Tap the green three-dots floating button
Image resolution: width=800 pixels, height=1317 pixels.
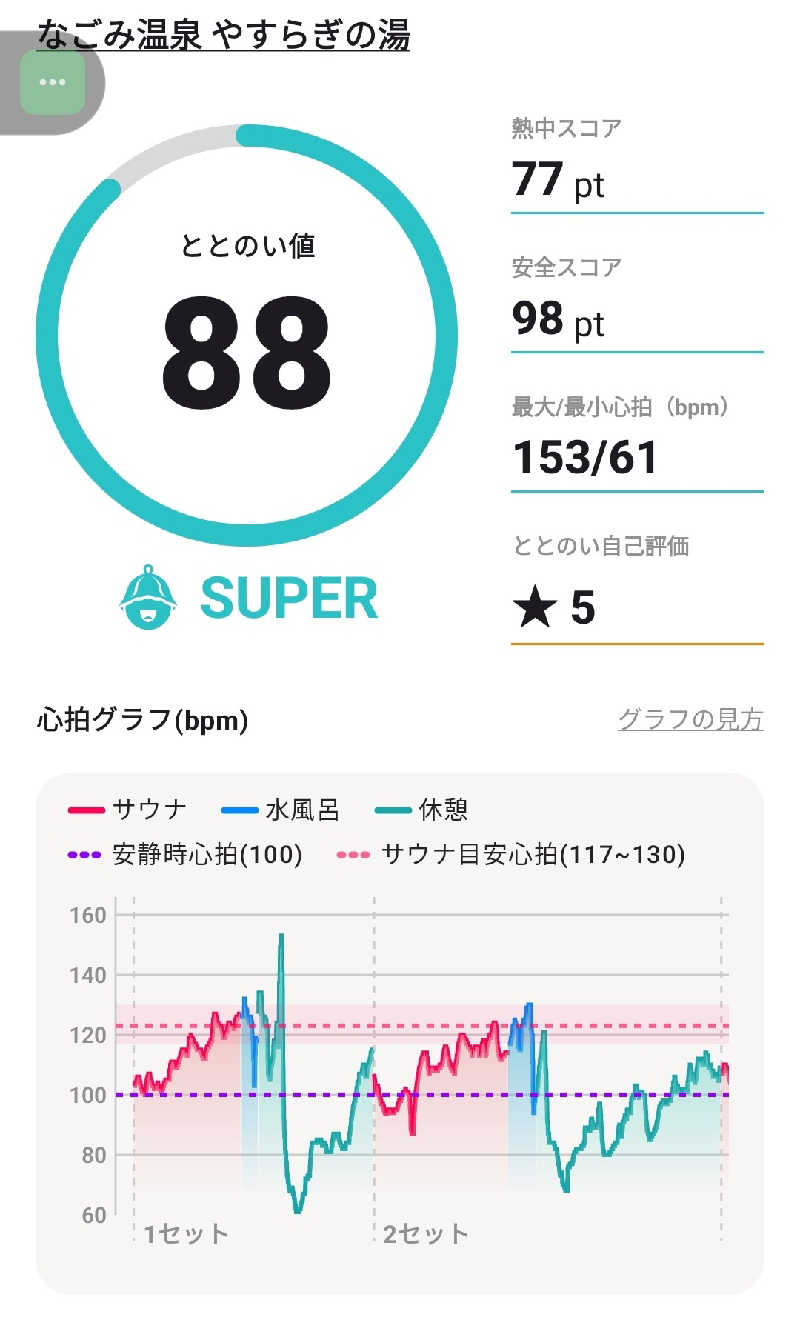tap(52, 82)
